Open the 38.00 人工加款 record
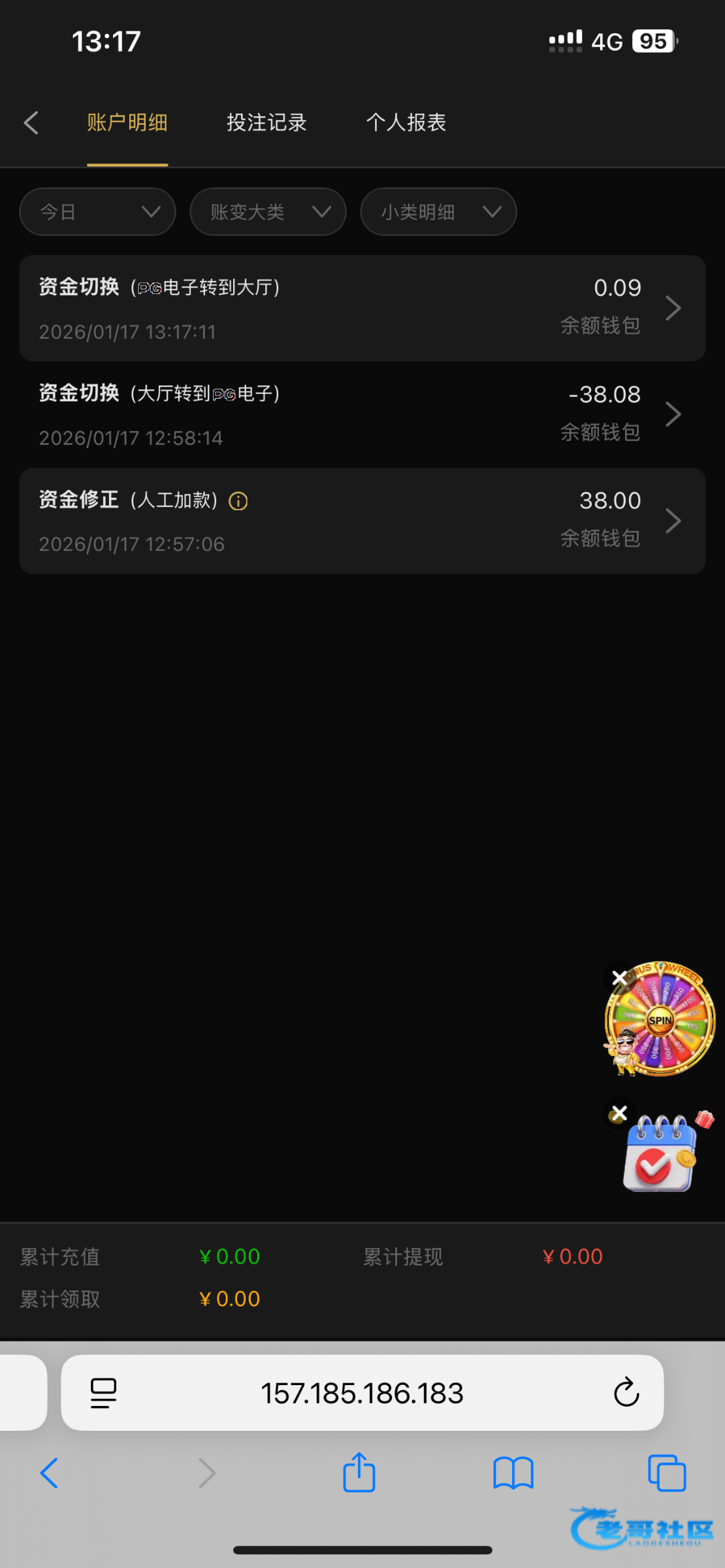The width and height of the screenshot is (725, 1568). coord(362,521)
